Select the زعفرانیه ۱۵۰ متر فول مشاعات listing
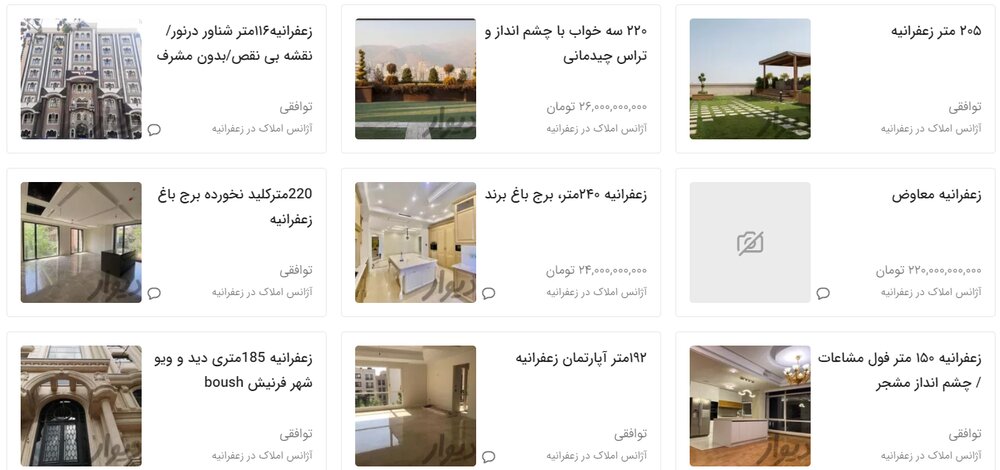This screenshot has height=470, width=1000. pyautogui.click(x=898, y=370)
